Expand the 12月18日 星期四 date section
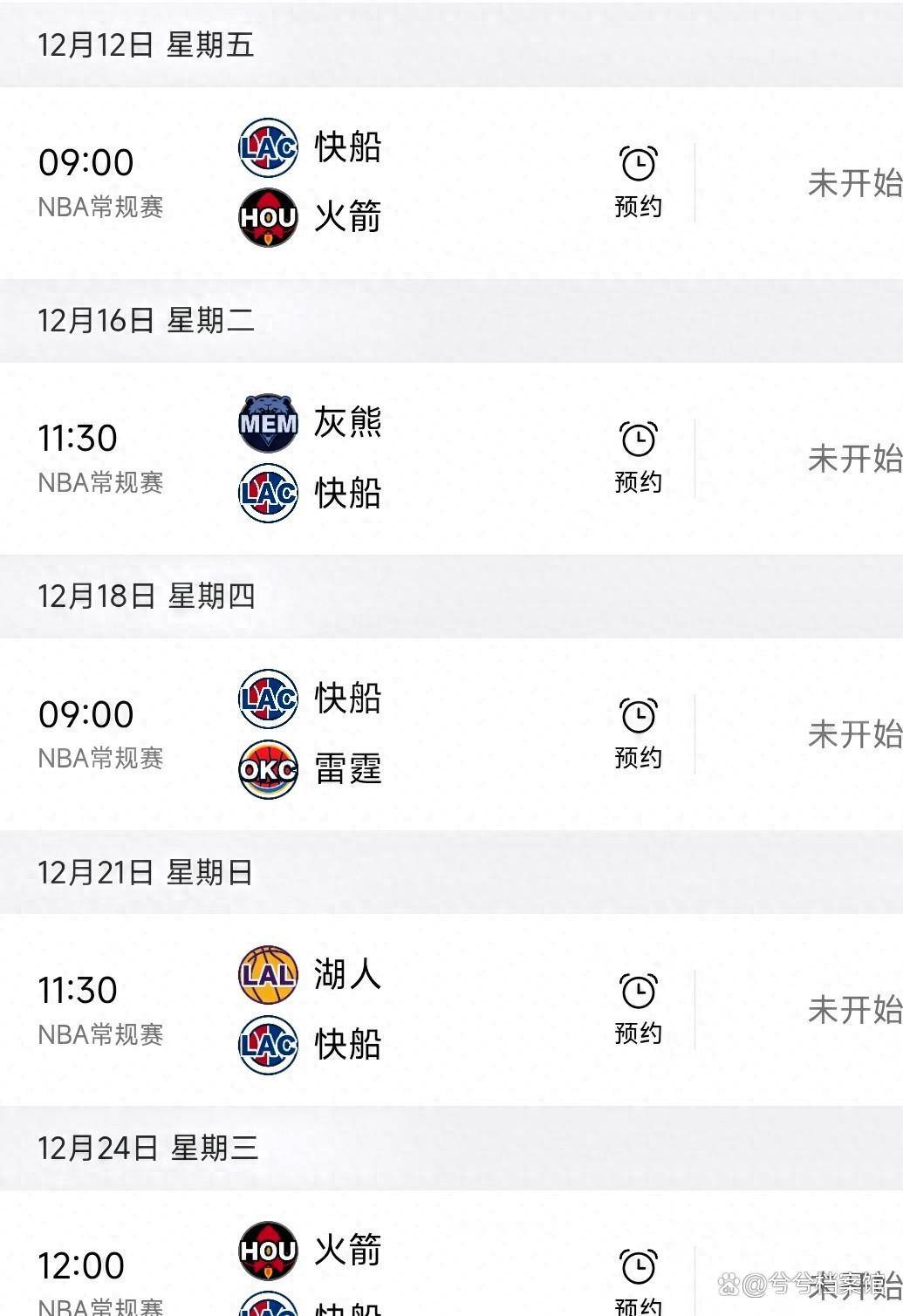The image size is (903, 1316). pyautogui.click(x=147, y=597)
